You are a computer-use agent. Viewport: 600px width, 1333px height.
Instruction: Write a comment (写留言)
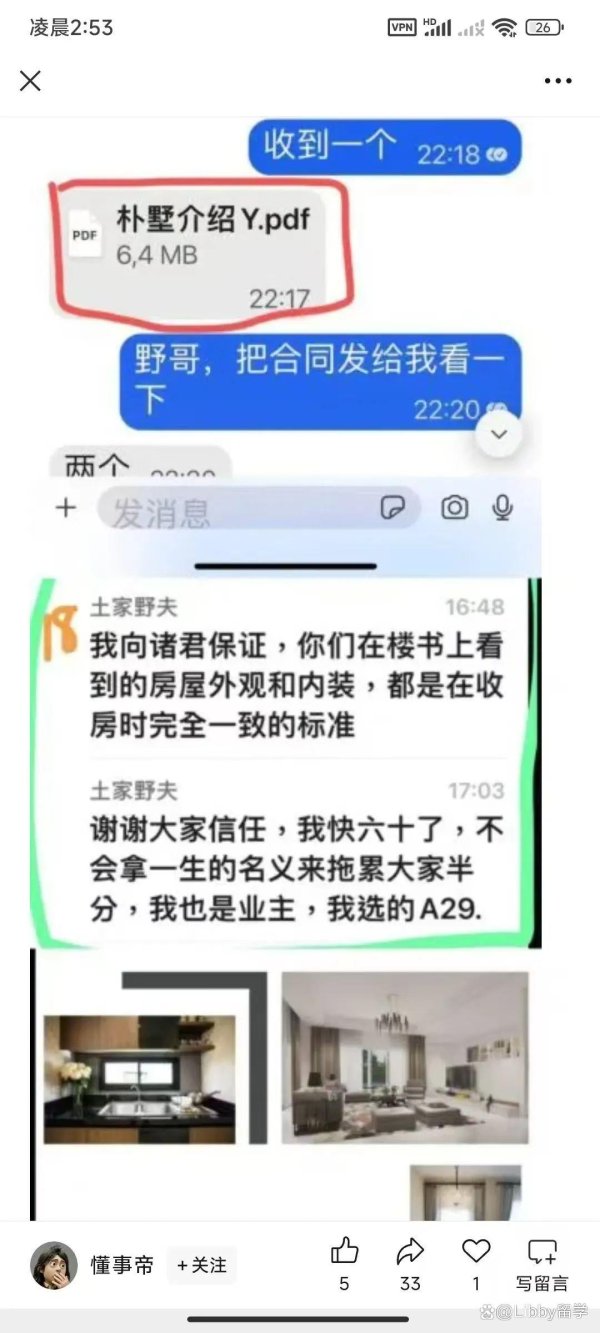(542, 1262)
